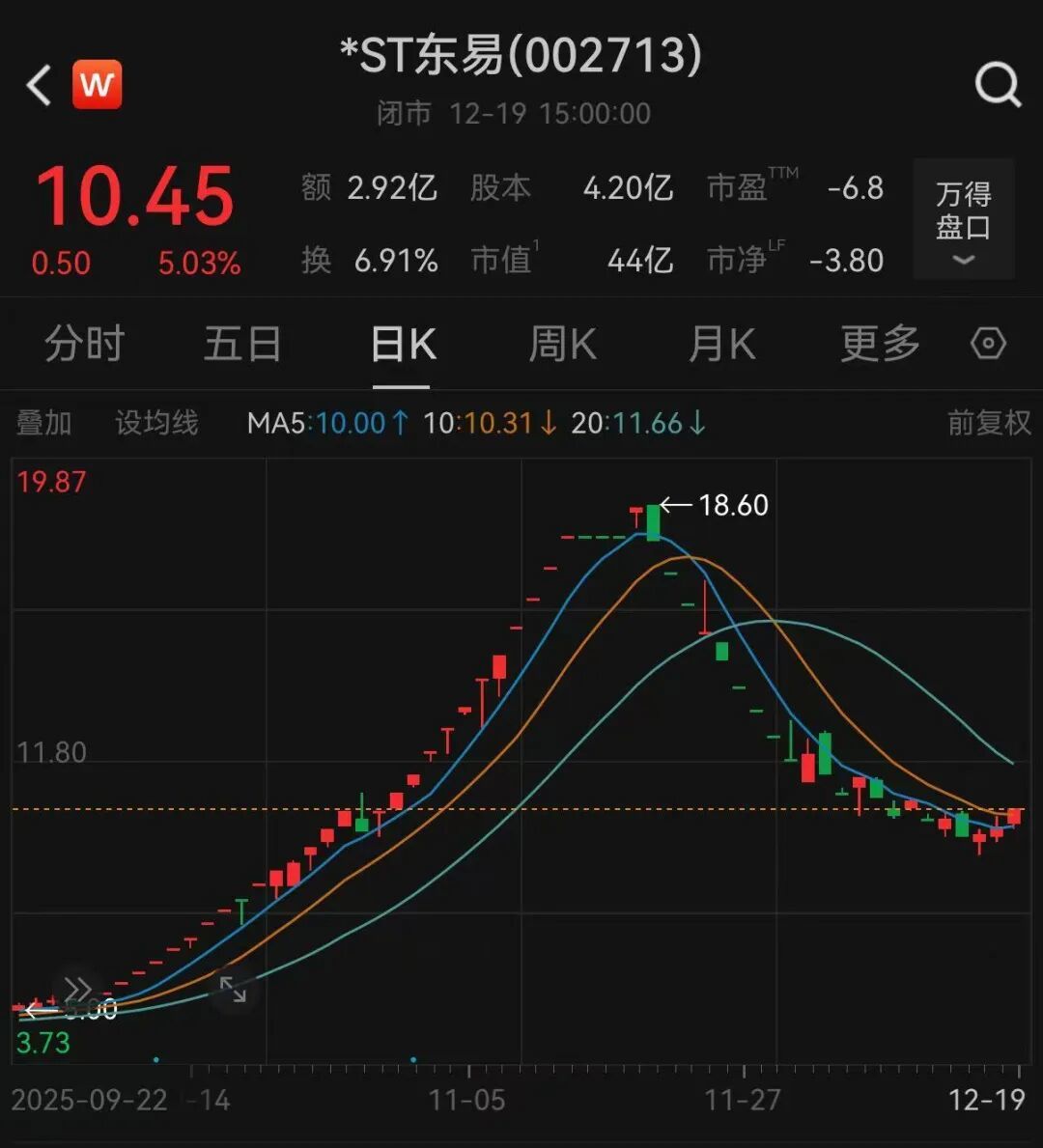Go back with the top-left arrow

(39, 85)
